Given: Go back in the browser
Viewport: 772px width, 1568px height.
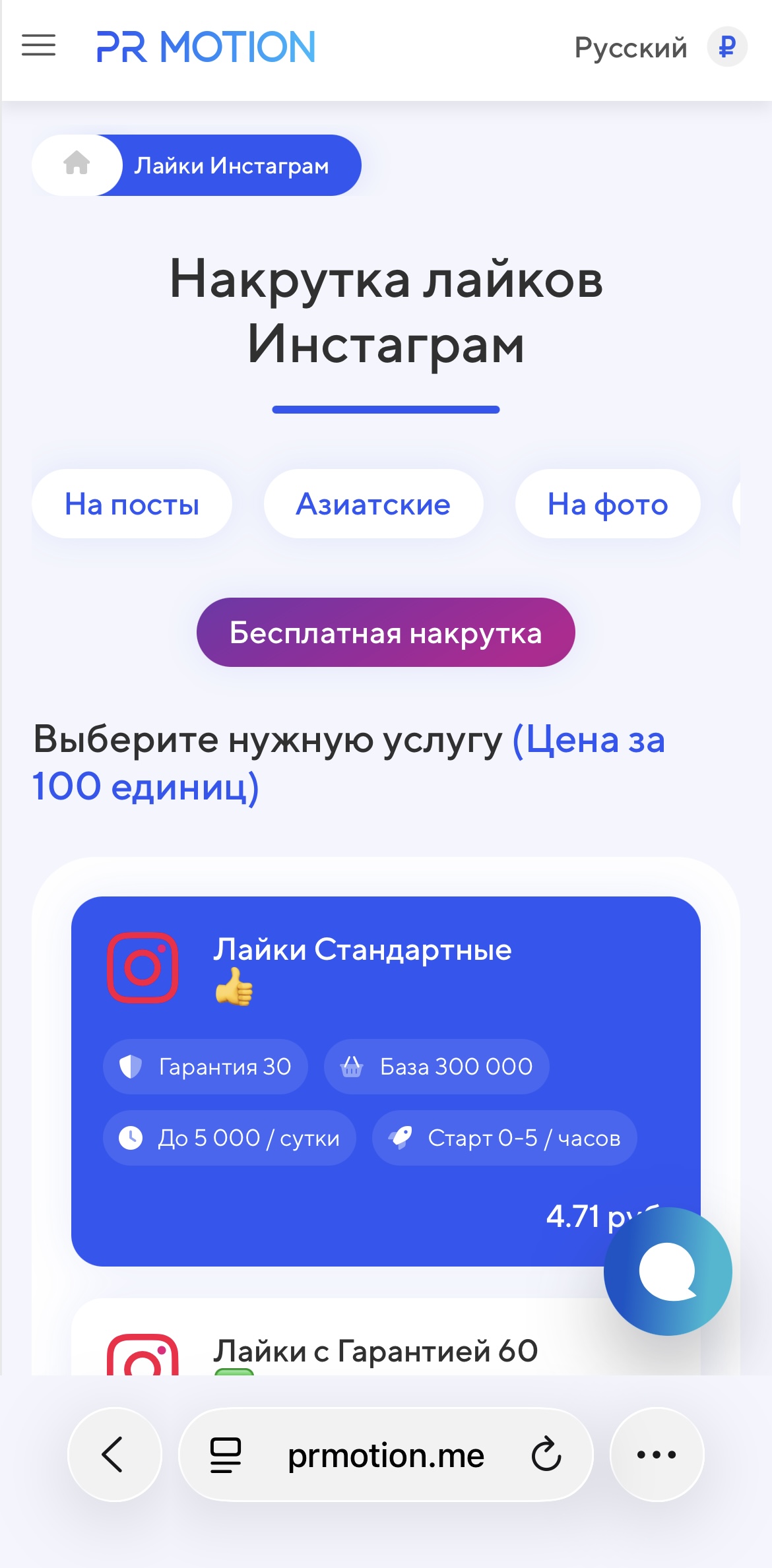Looking at the screenshot, I should tap(114, 1455).
